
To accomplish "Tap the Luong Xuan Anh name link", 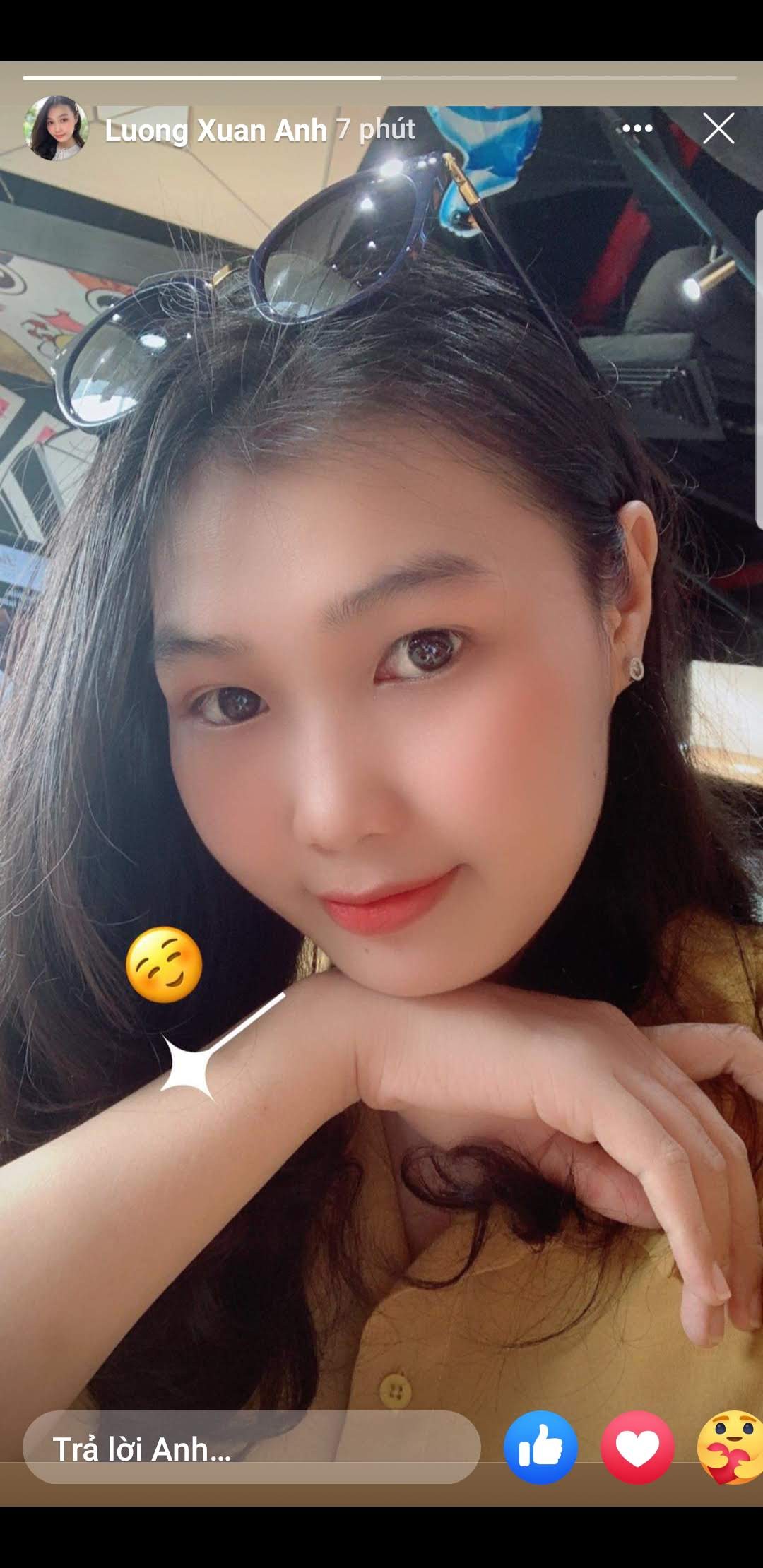I will [215, 130].
